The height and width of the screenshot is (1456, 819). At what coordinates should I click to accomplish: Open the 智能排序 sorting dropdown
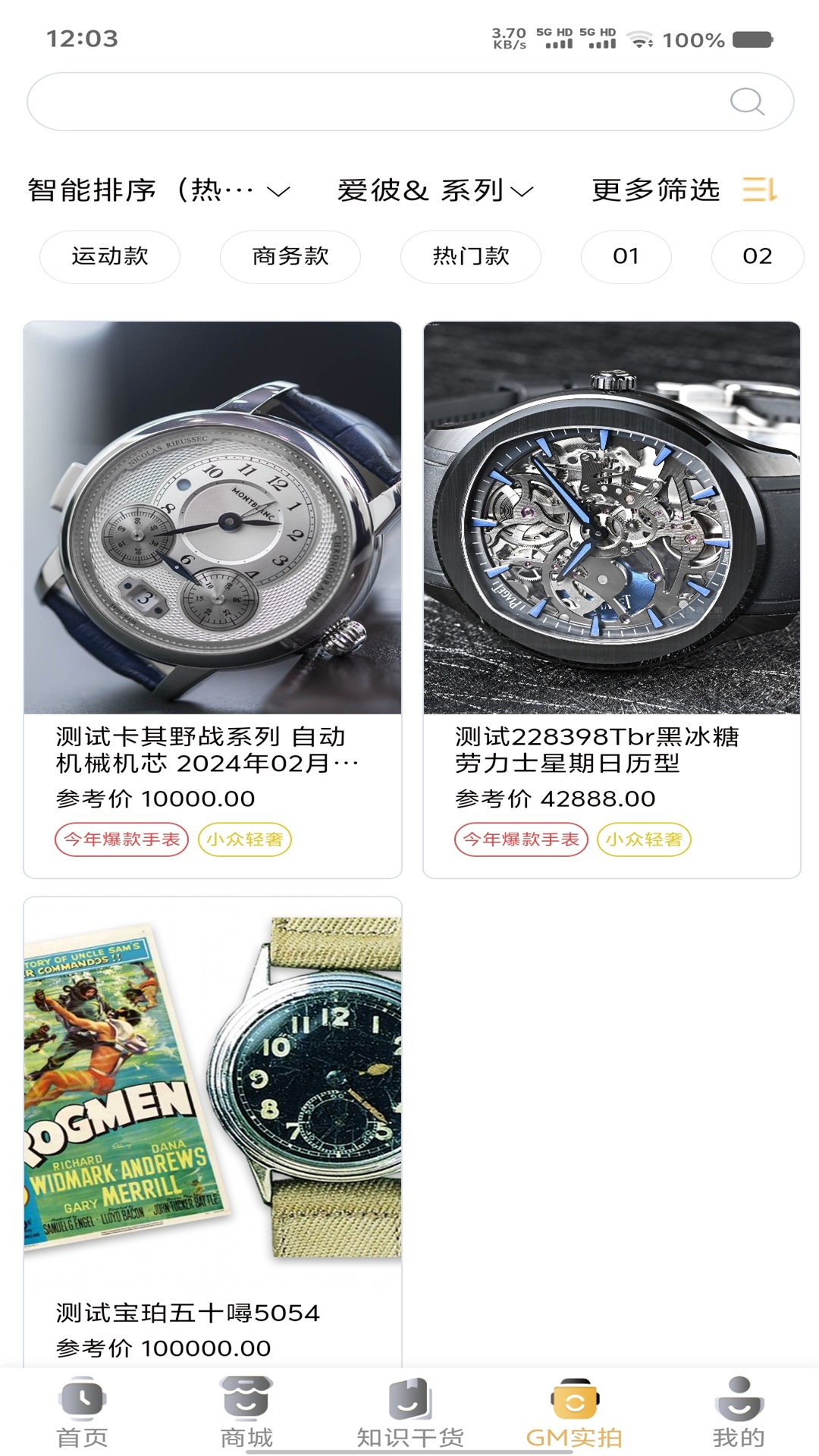pos(152,191)
